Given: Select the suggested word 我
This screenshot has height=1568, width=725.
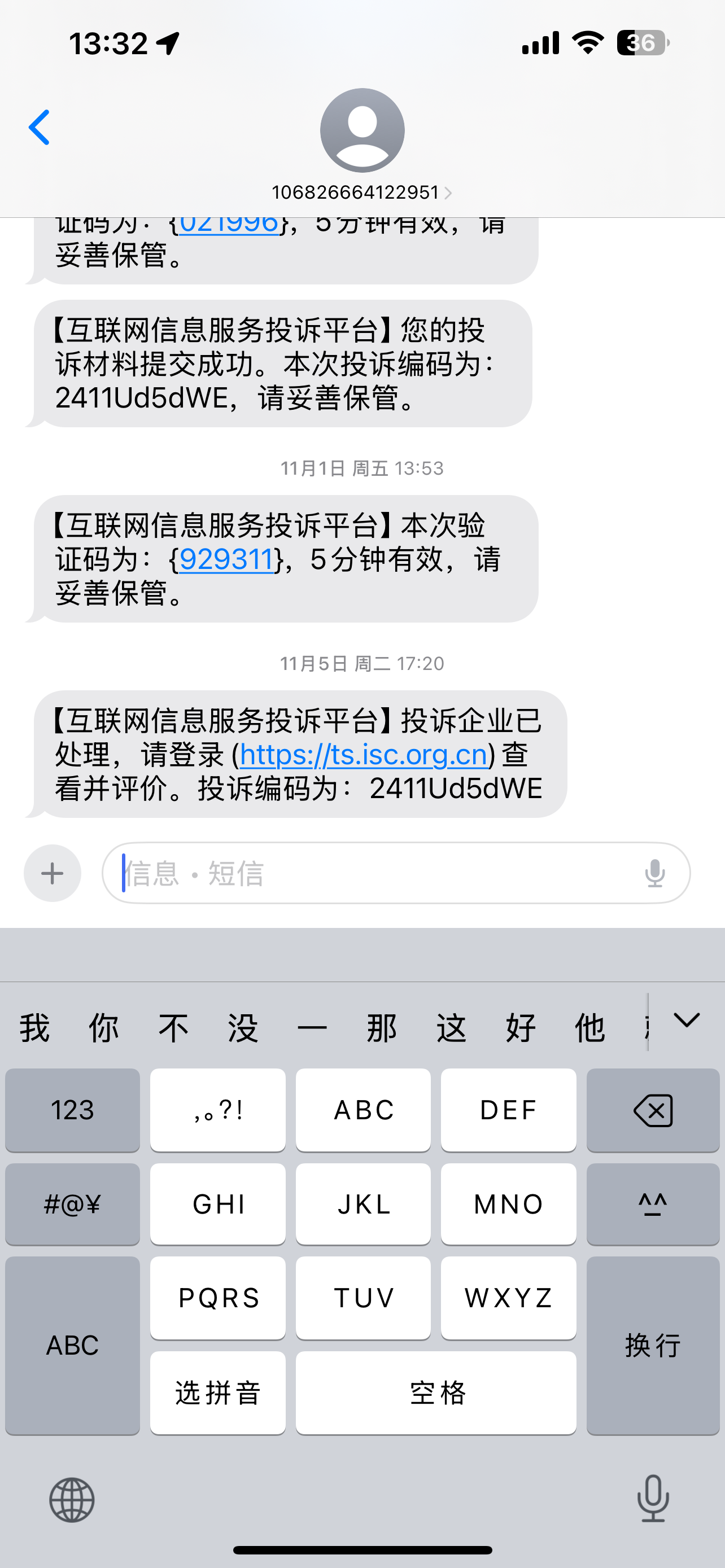Looking at the screenshot, I should (34, 1028).
